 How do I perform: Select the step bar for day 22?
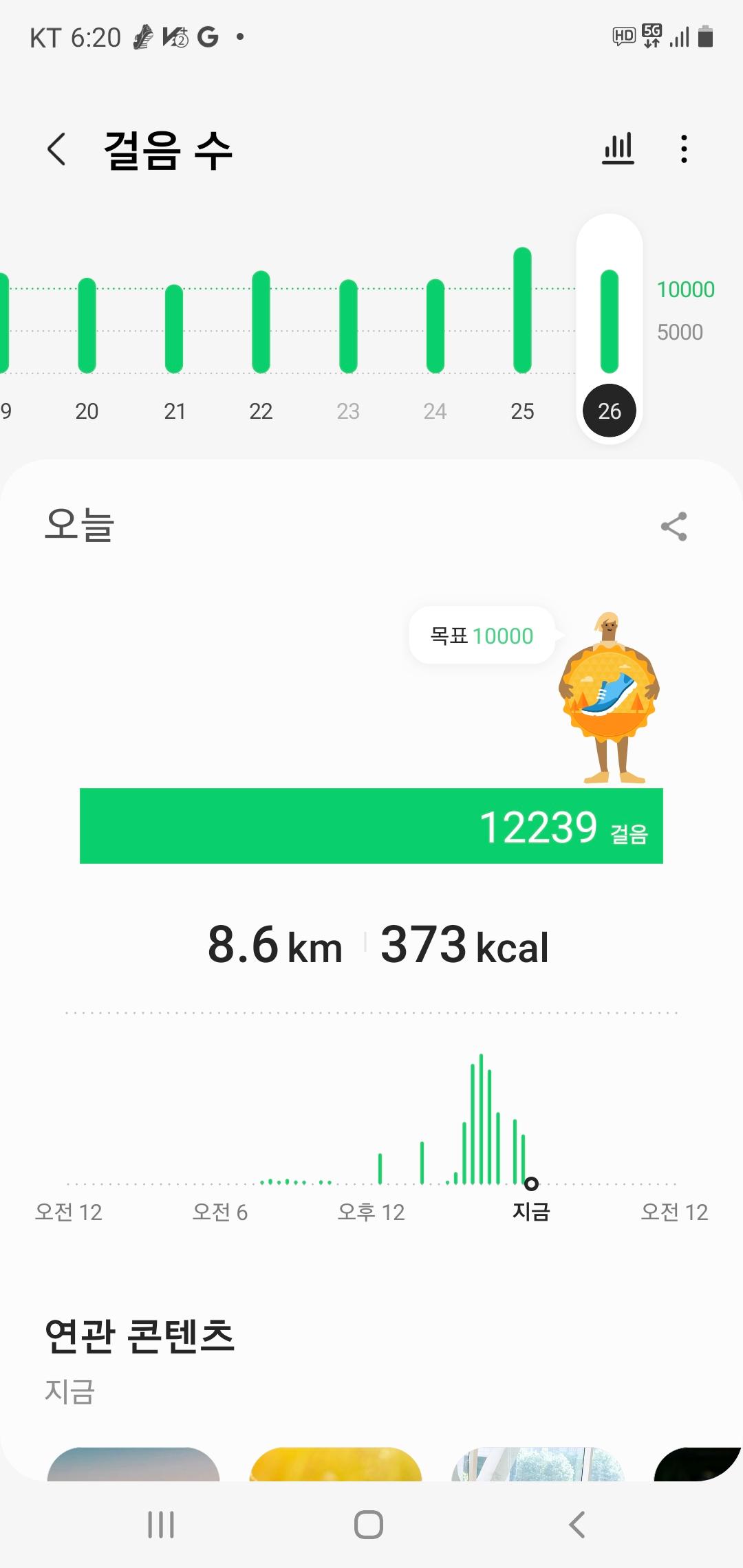pyautogui.click(x=261, y=322)
